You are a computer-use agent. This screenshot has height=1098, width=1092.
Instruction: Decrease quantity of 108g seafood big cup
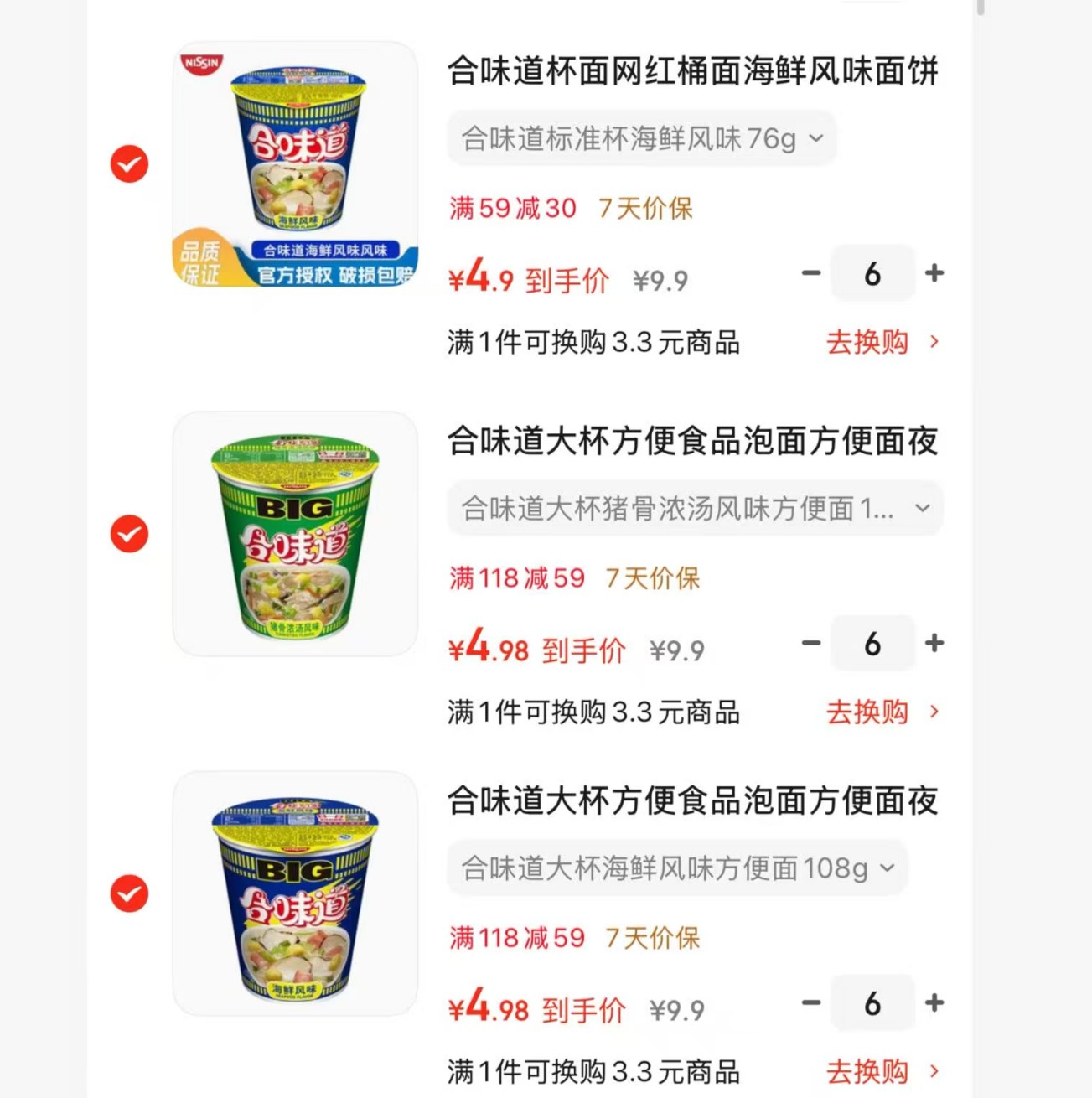pyautogui.click(x=810, y=1002)
